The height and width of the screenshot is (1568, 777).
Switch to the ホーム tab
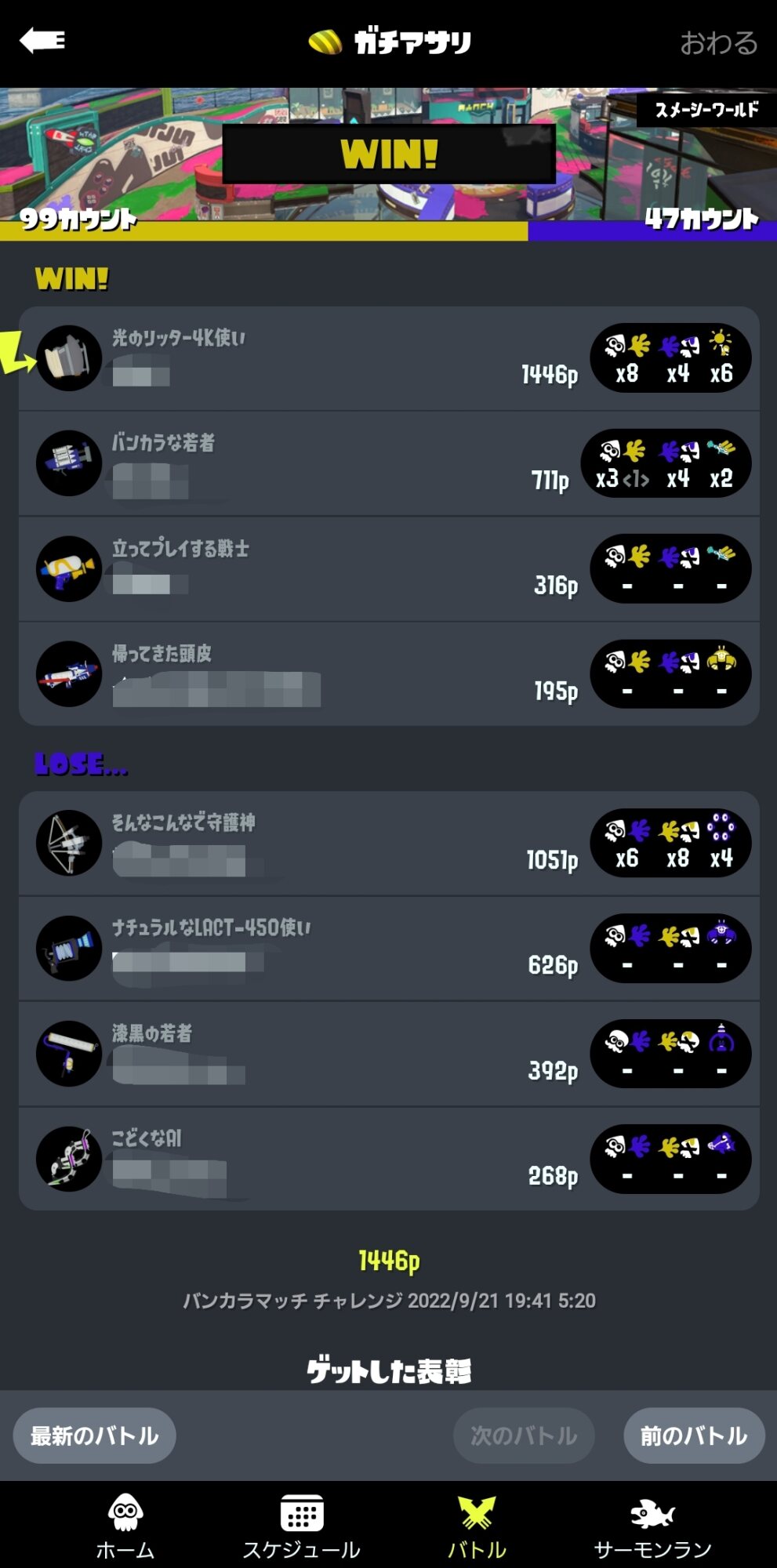[x=125, y=1525]
